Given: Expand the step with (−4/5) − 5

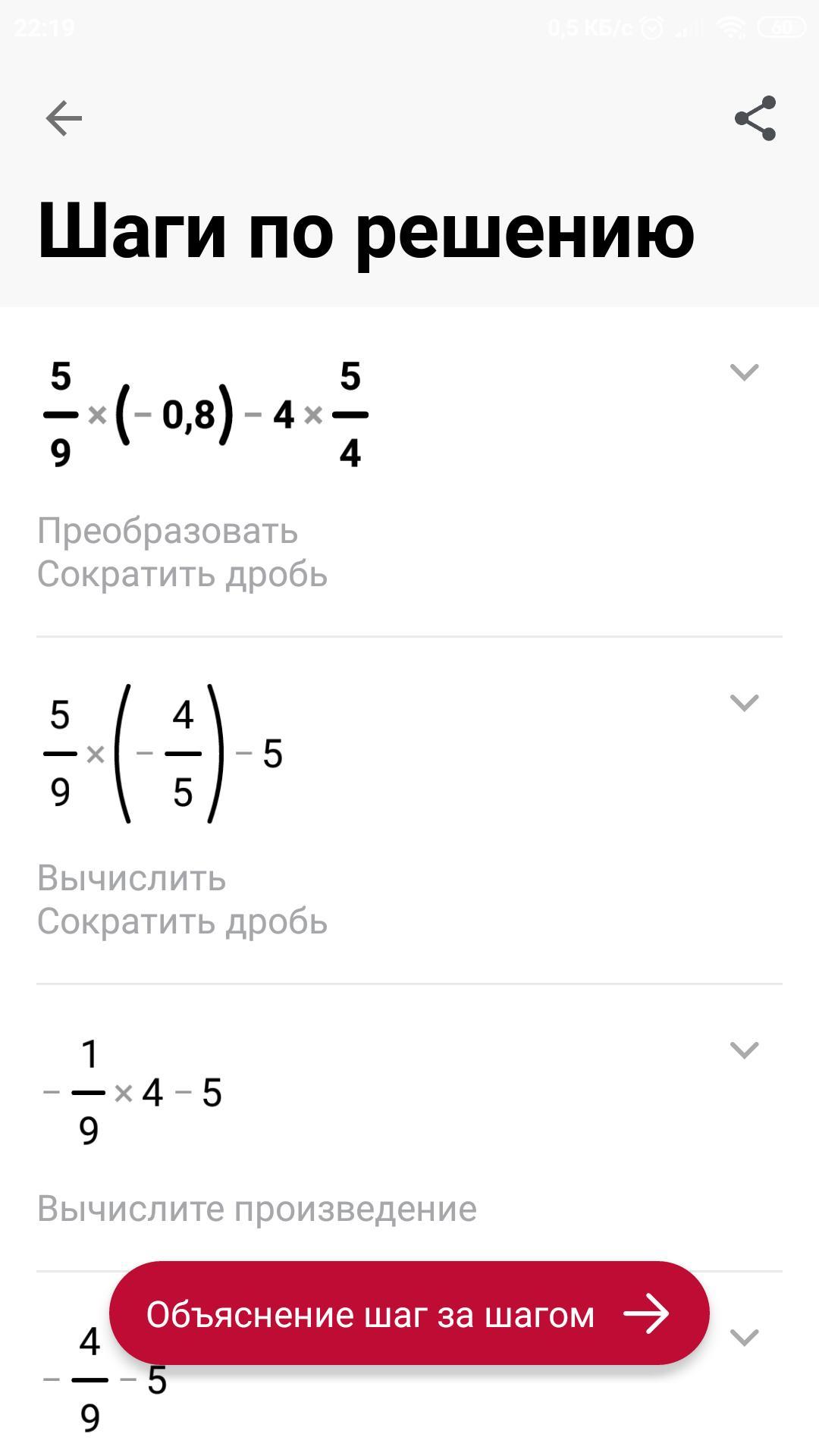Looking at the screenshot, I should tap(744, 703).
